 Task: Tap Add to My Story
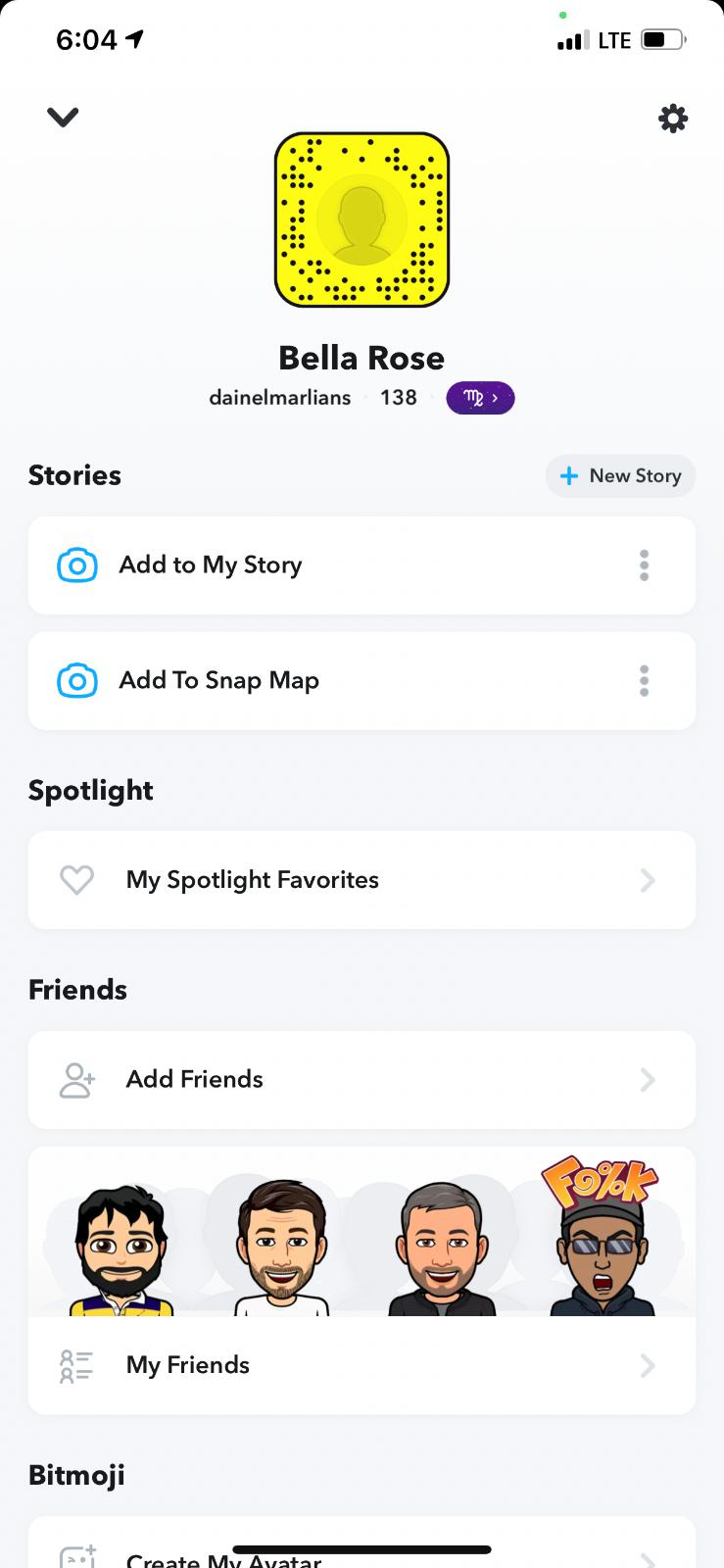pos(211,565)
